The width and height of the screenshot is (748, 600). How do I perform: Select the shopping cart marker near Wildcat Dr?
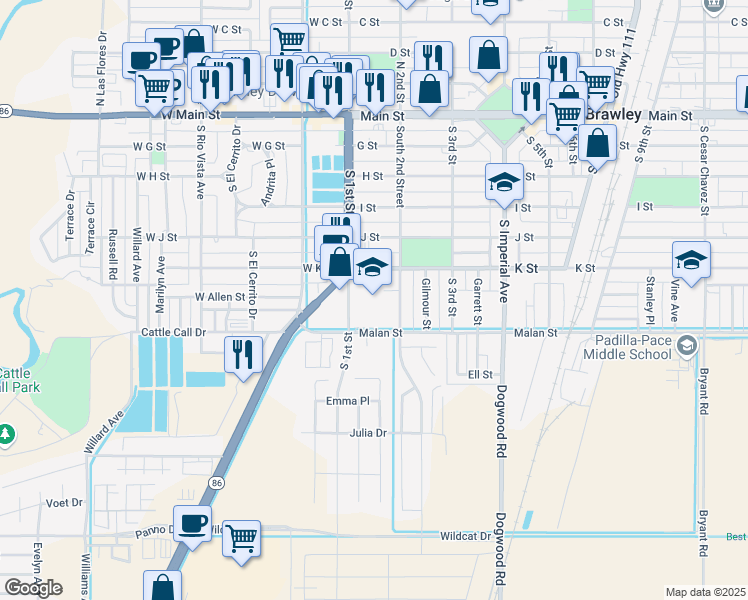pyautogui.click(x=242, y=538)
